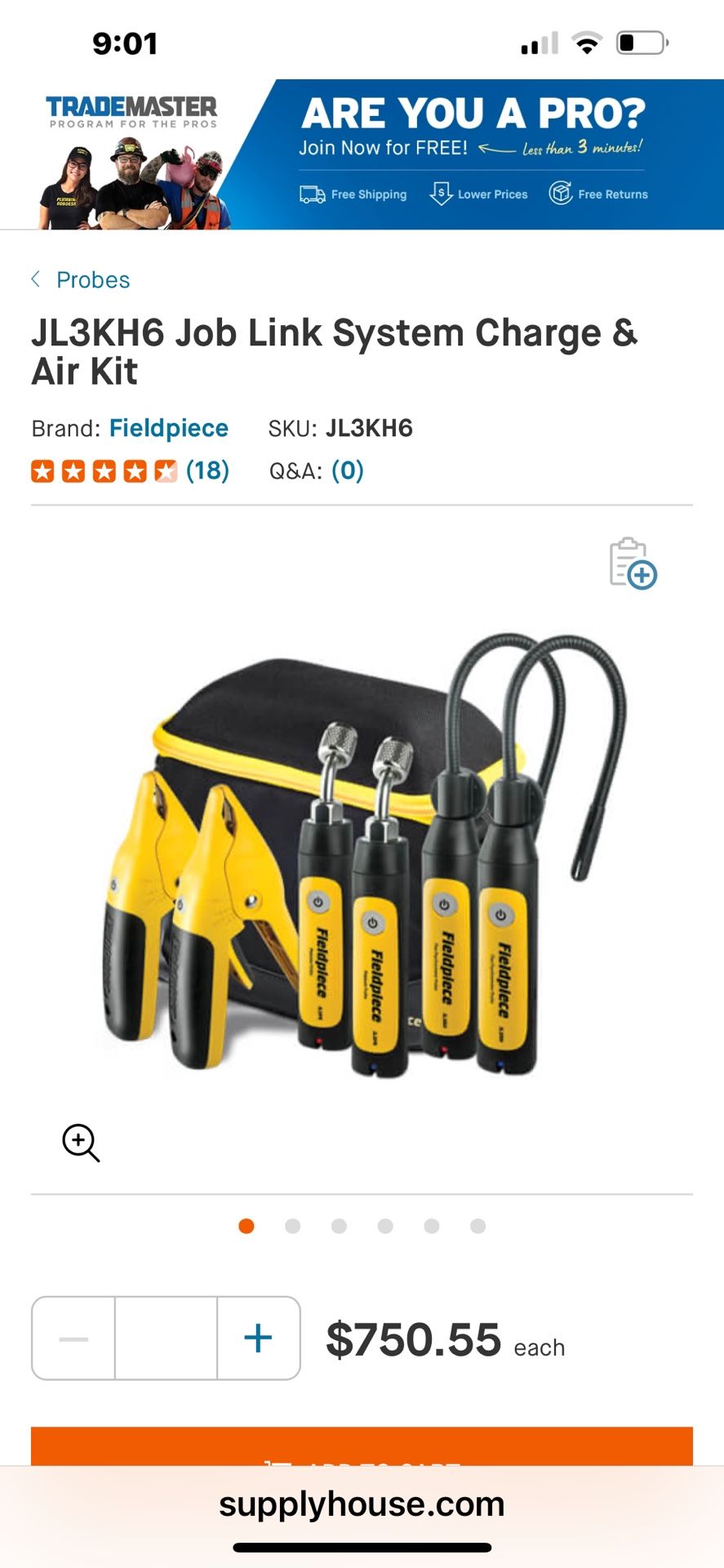This screenshot has width=724, height=1568.
Task: Open the Q&A section link
Action: tap(347, 470)
